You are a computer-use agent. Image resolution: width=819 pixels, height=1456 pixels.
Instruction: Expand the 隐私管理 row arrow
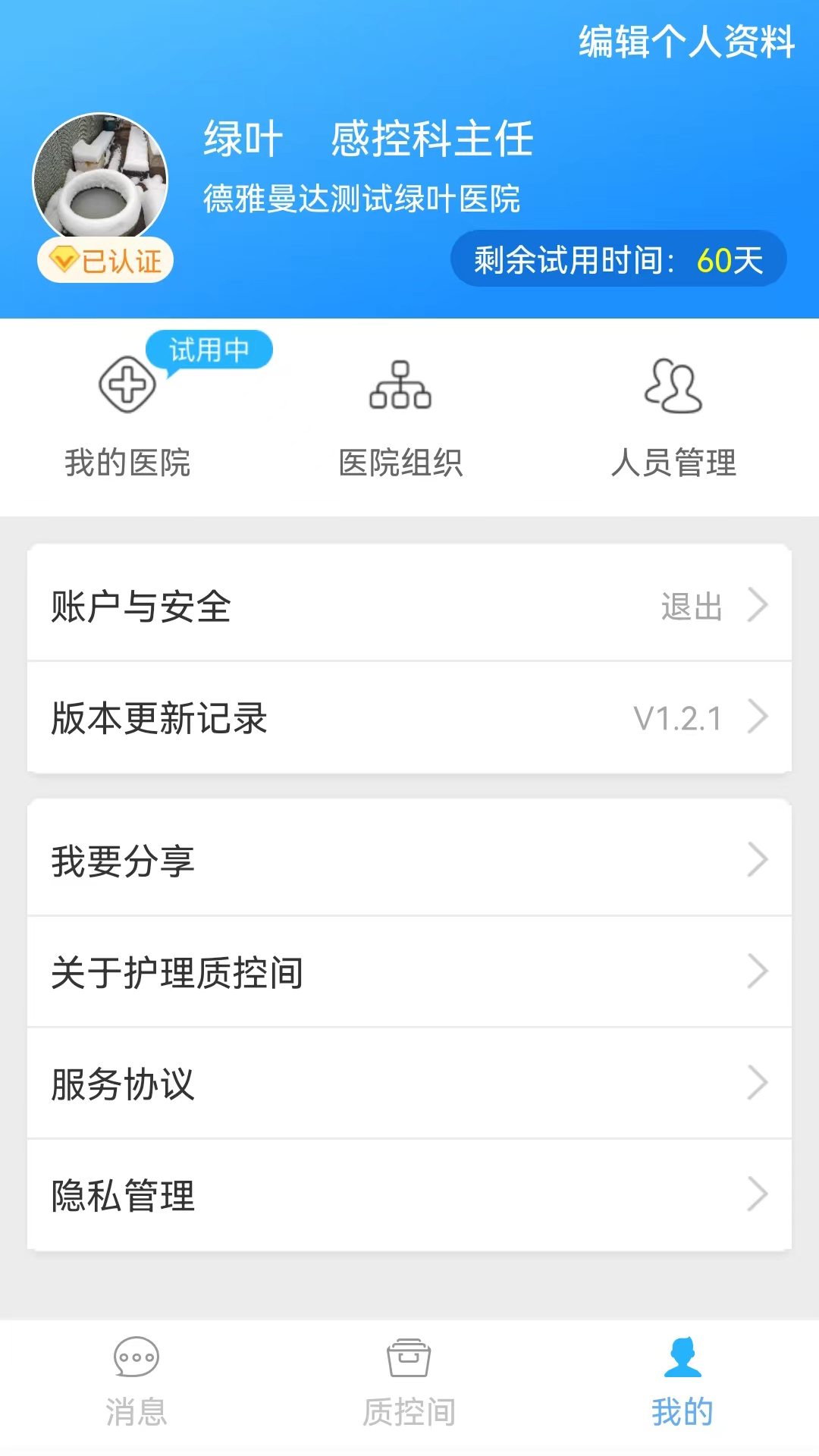point(758,1194)
